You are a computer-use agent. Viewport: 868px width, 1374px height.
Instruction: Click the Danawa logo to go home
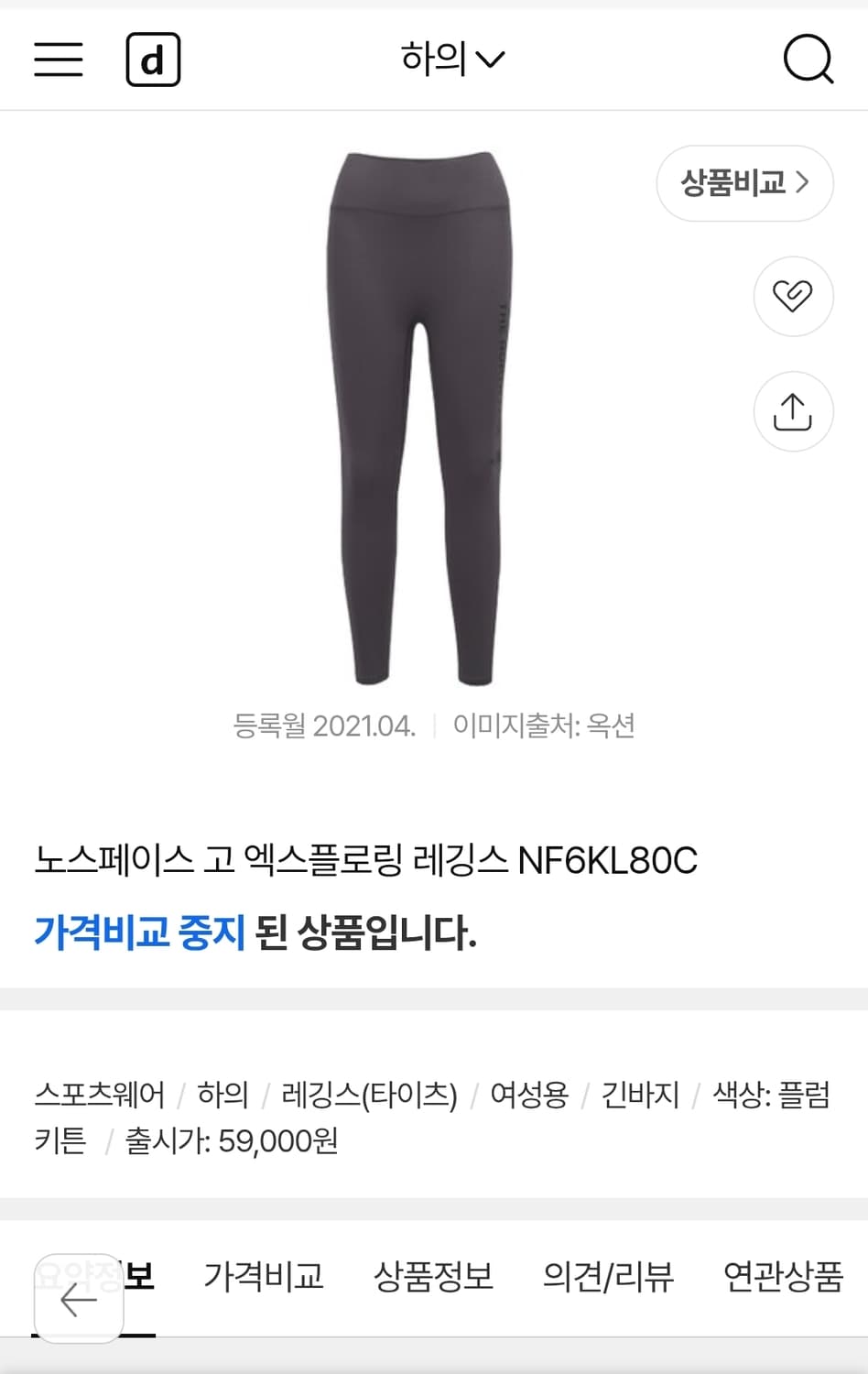153,59
